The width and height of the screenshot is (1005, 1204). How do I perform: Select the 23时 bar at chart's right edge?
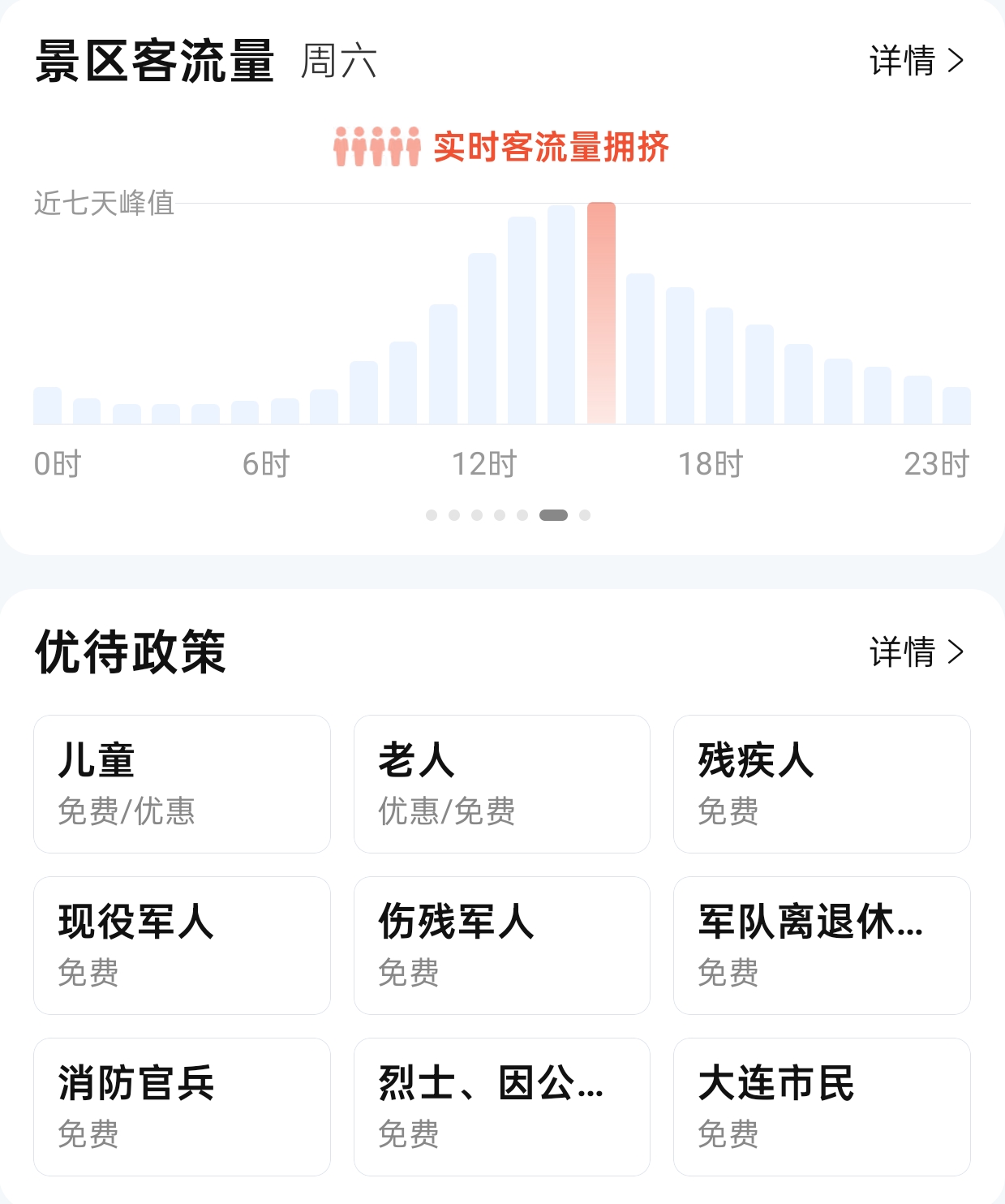957,406
